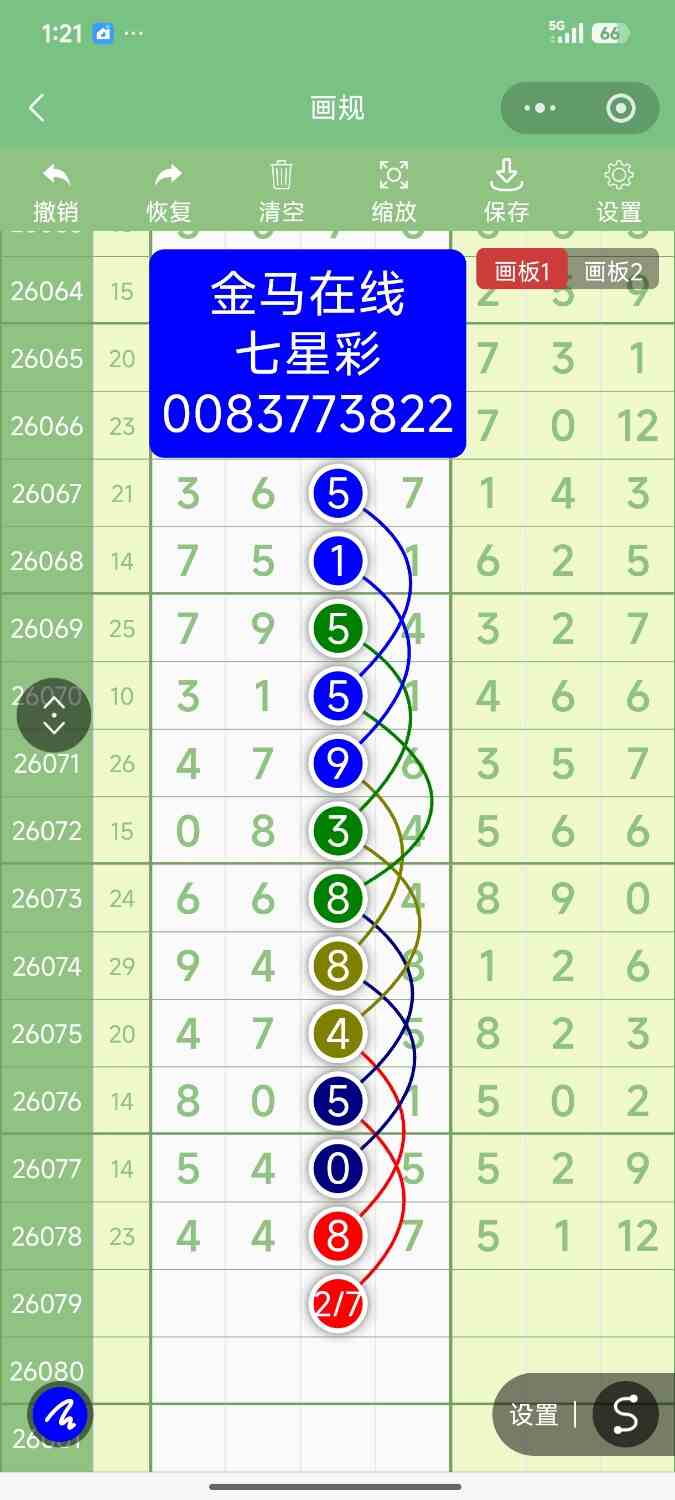Redo the action with 恢复
Image resolution: width=675 pixels, height=1500 pixels.
(x=169, y=192)
